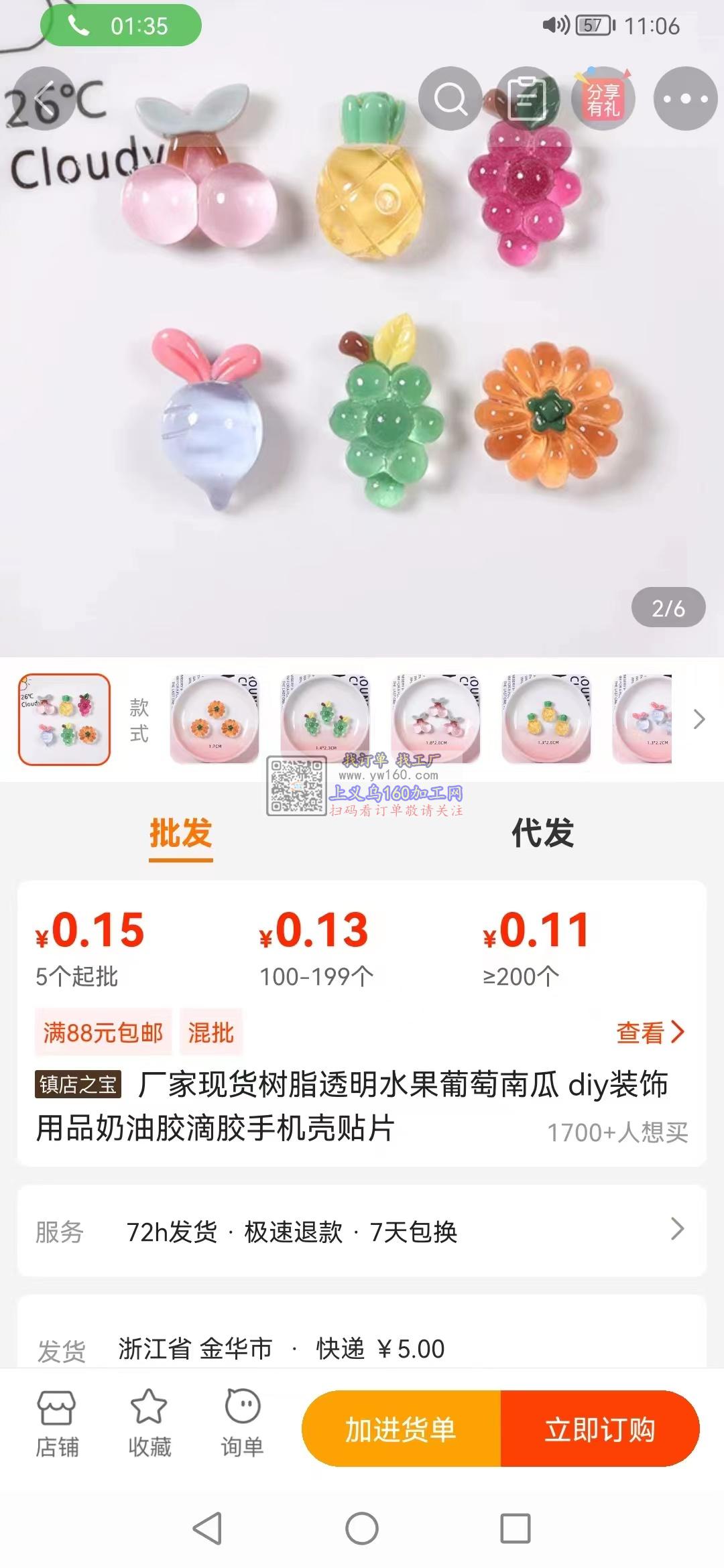Image resolution: width=724 pixels, height=1568 pixels.
Task: Select the first combined-fruits thumbnail
Action: point(64,719)
